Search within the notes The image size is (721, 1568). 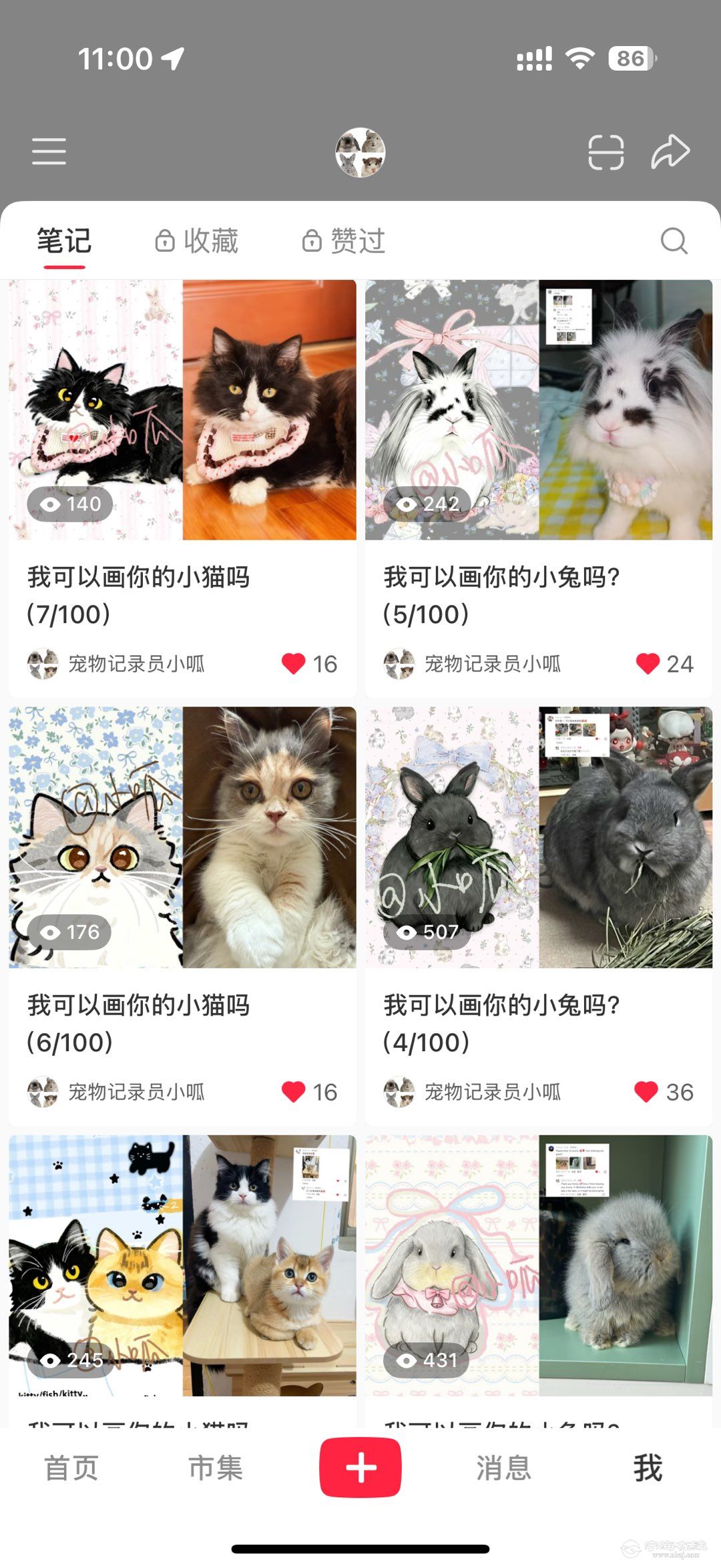tap(673, 241)
